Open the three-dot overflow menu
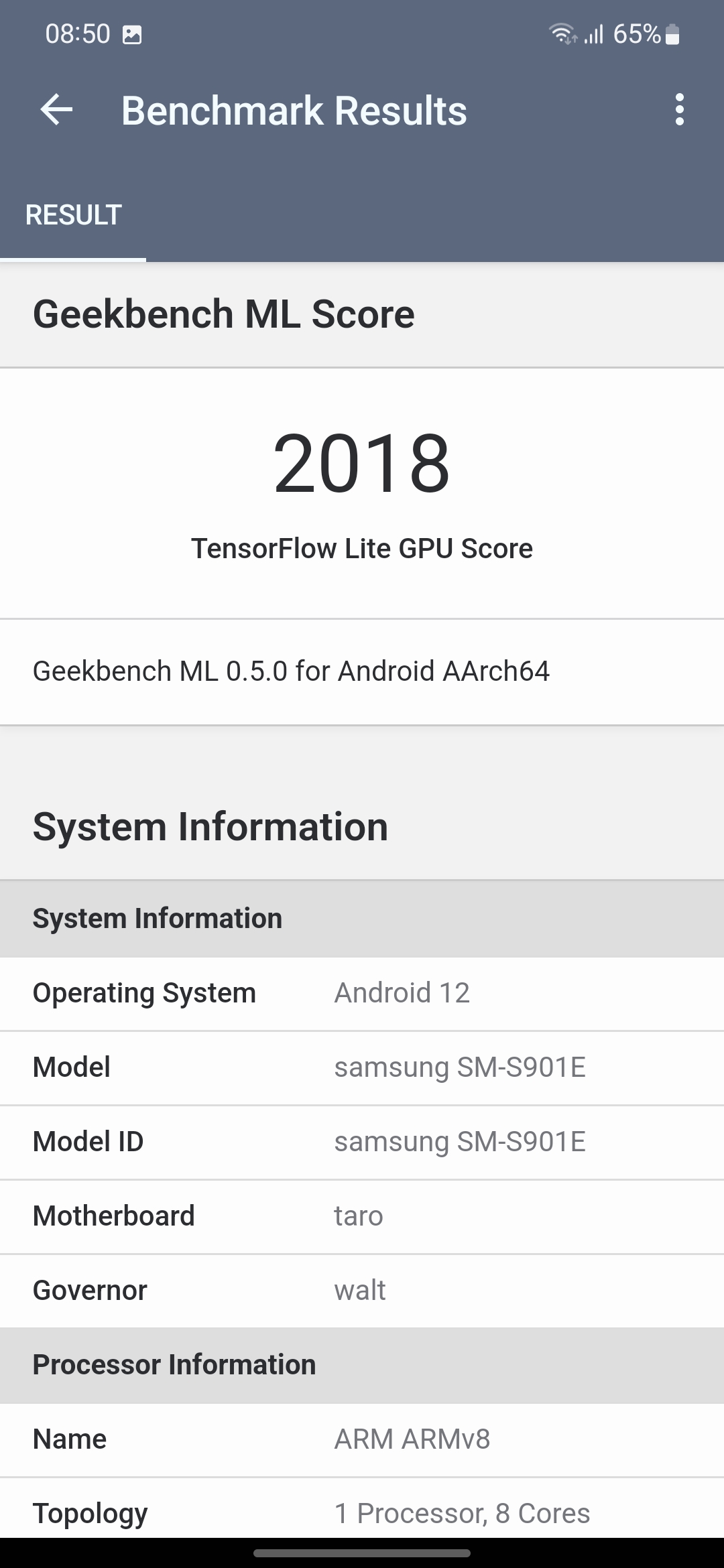The image size is (724, 1568). (680, 110)
